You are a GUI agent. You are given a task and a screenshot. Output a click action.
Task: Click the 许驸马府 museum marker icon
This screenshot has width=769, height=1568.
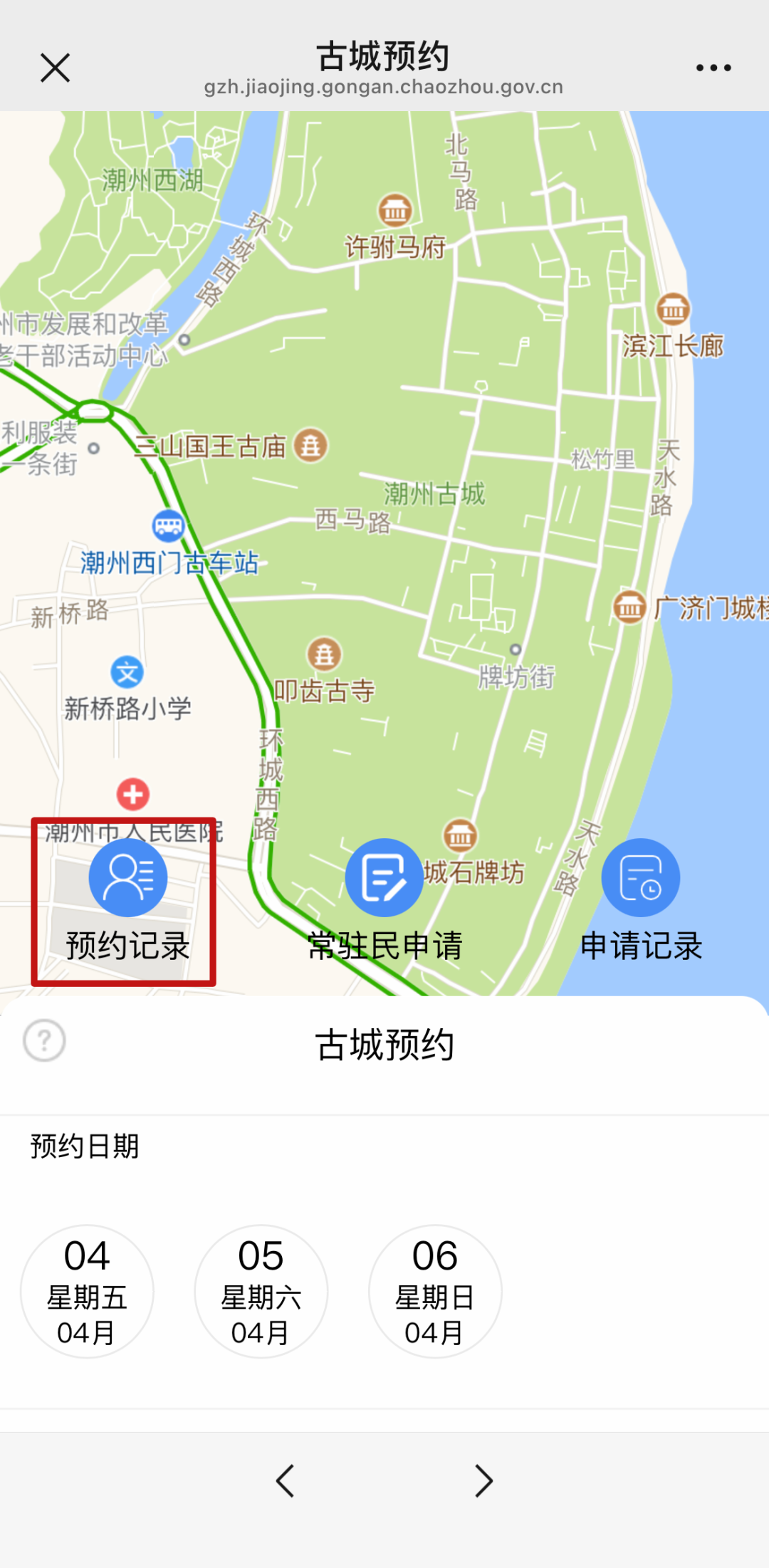pos(395,211)
